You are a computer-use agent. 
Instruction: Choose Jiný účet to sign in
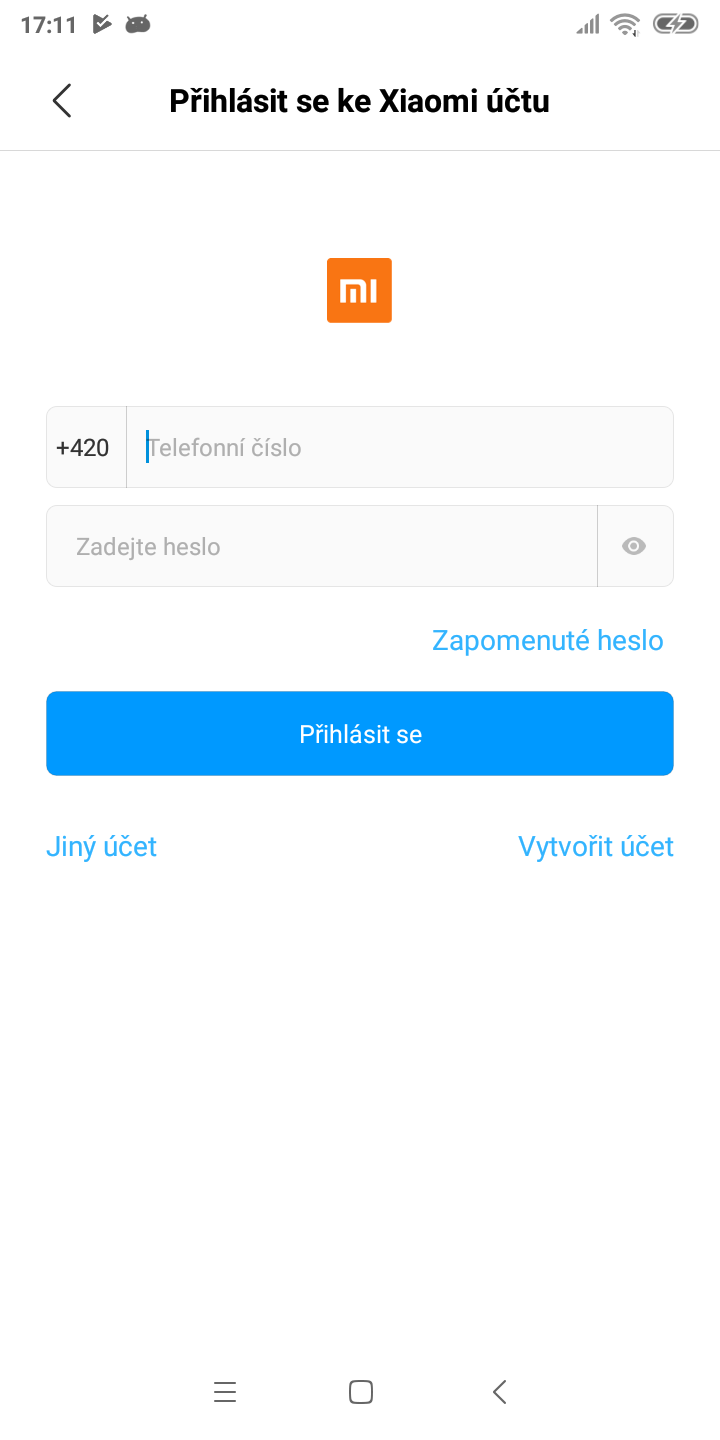(101, 847)
